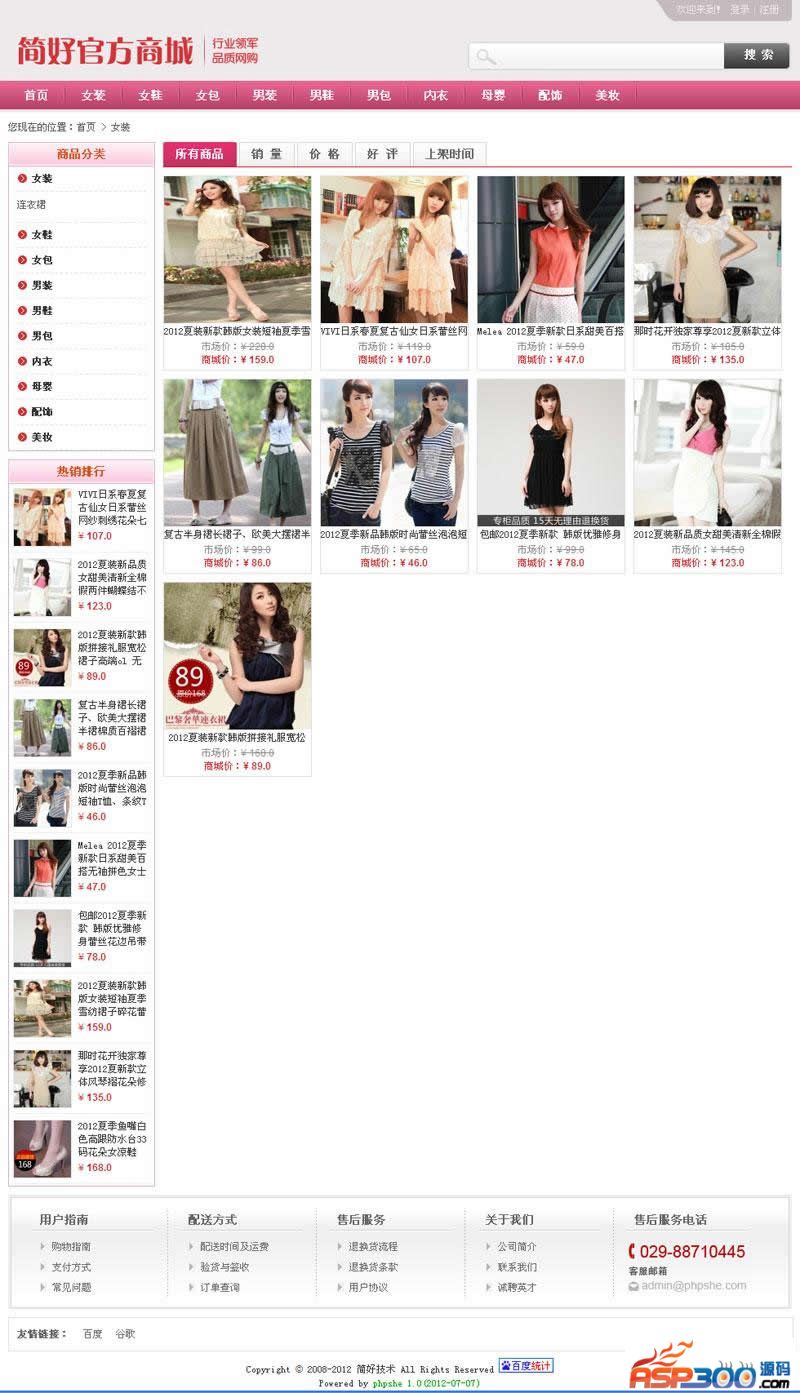Sort products by 销量
This screenshot has width=800, height=1393.
[x=267, y=154]
